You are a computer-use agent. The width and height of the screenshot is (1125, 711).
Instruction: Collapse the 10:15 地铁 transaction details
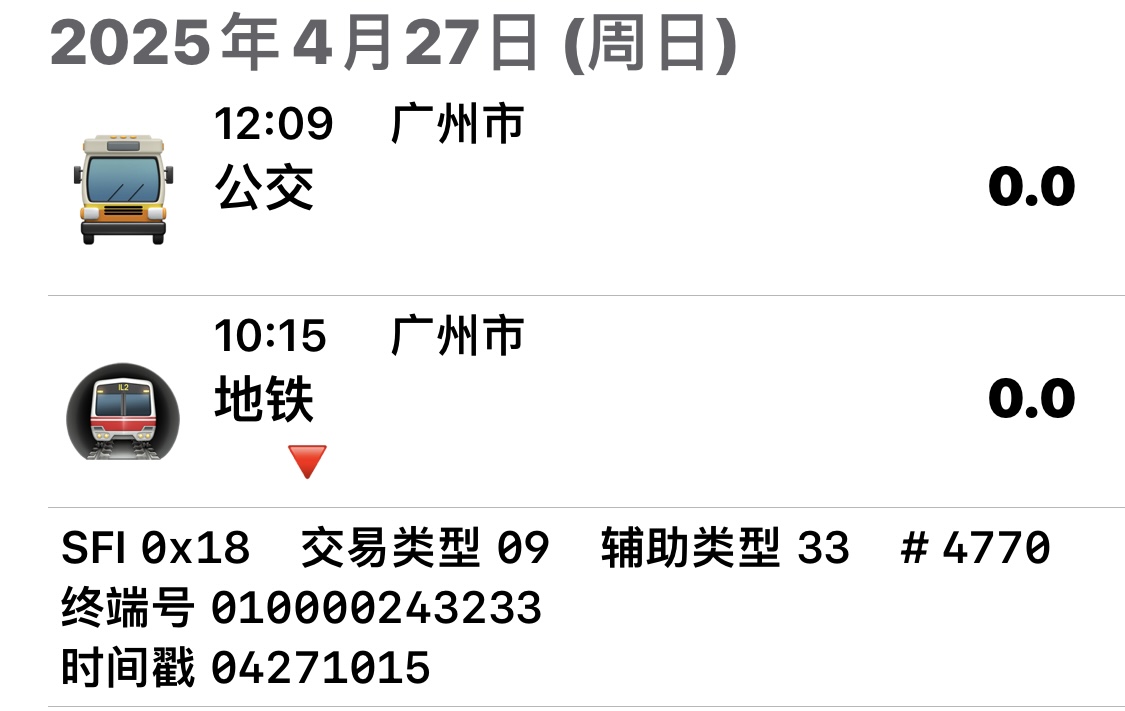pos(307,462)
